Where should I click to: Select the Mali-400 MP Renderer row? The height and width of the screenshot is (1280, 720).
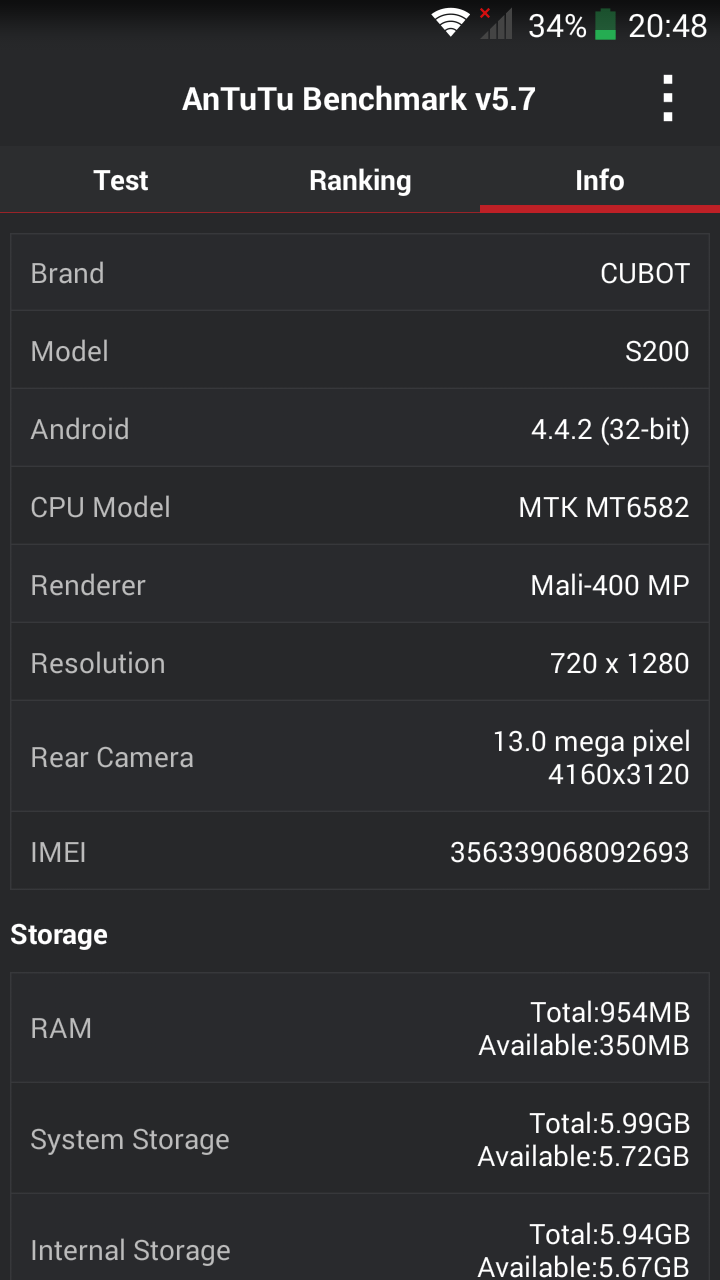pos(360,584)
